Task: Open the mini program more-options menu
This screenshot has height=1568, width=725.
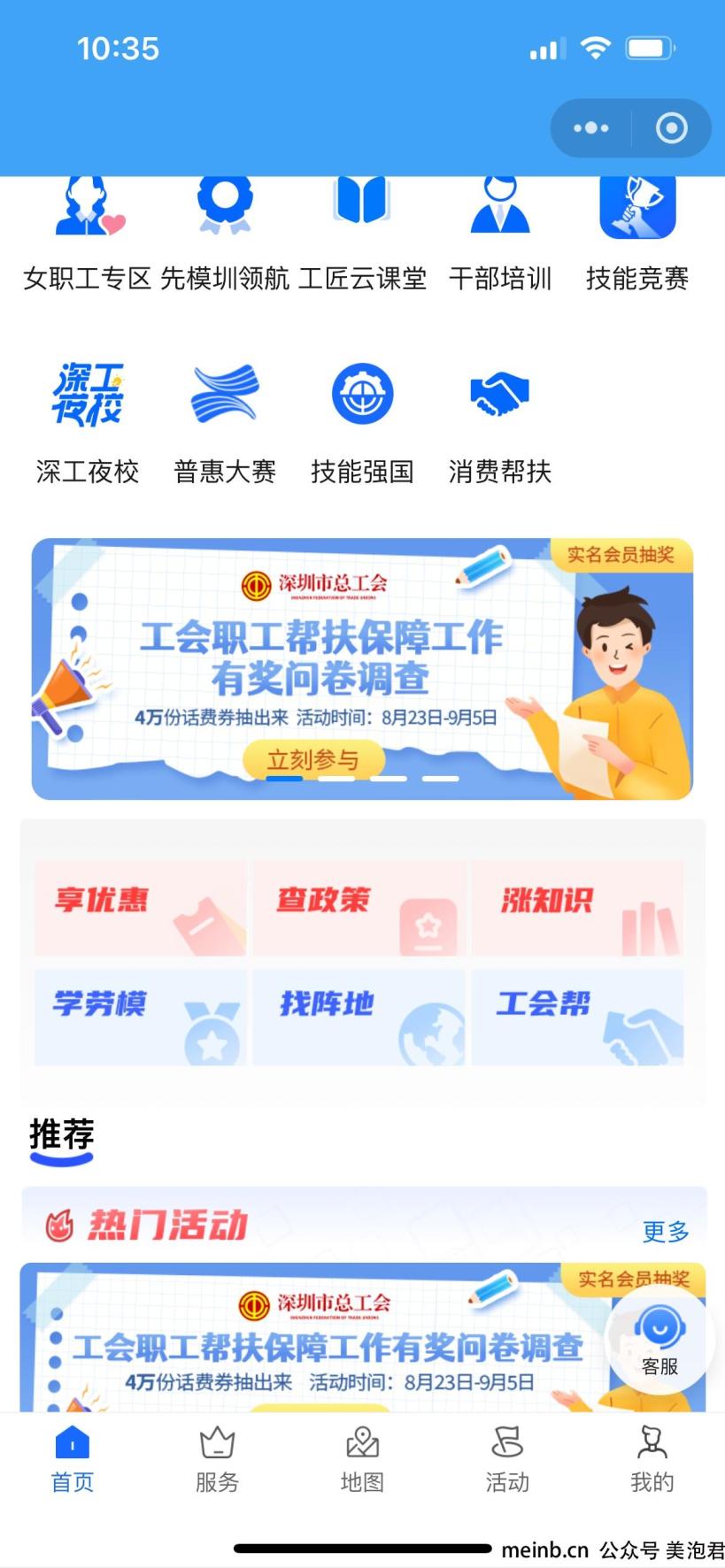Action: click(x=591, y=128)
